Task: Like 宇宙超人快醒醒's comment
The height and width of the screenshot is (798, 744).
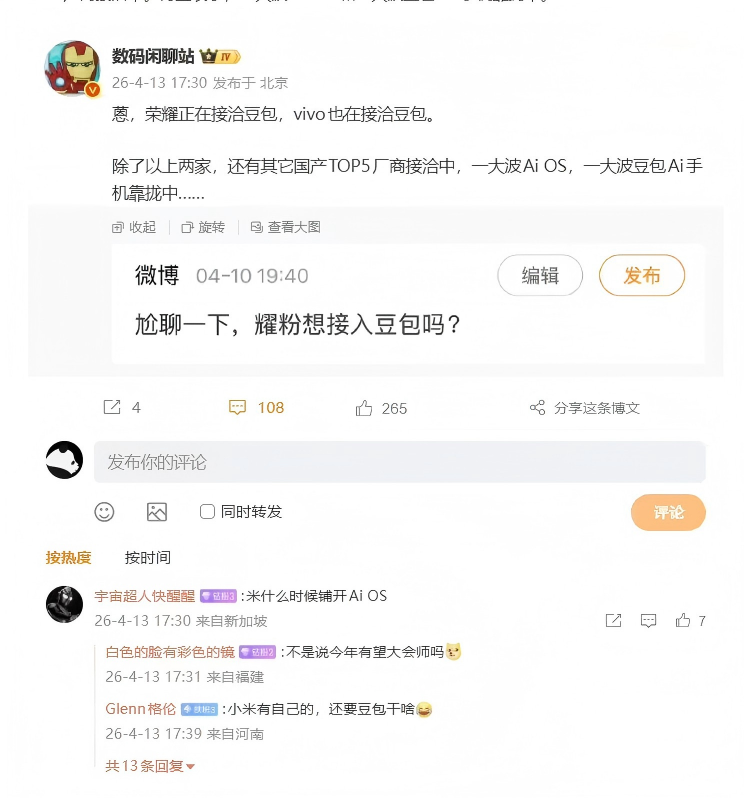Action: pyautogui.click(x=683, y=621)
